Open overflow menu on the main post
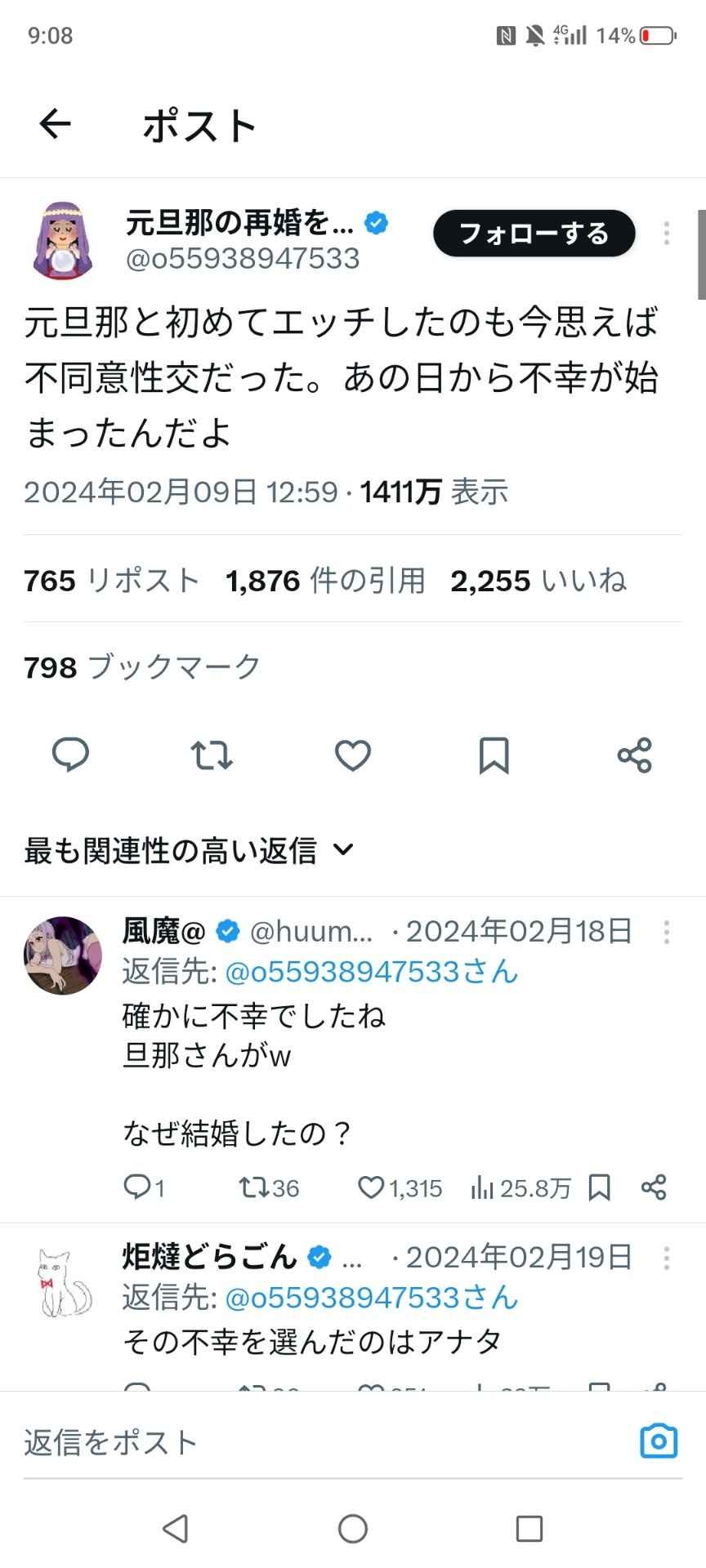This screenshot has height=1568, width=706. (667, 234)
